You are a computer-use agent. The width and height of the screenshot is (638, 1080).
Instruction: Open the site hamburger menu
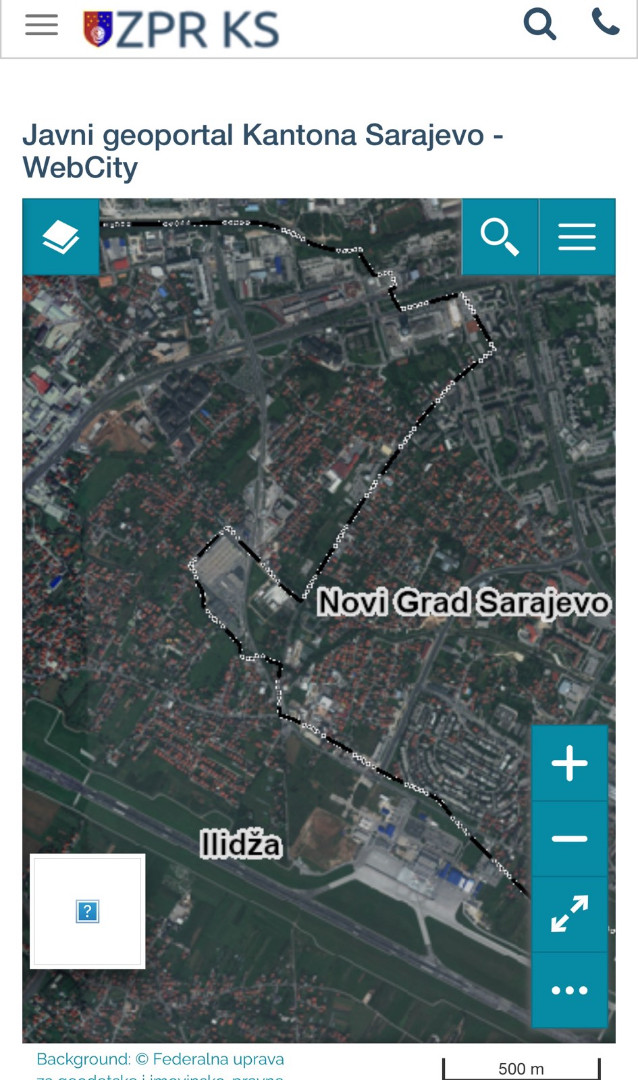[x=41, y=25]
